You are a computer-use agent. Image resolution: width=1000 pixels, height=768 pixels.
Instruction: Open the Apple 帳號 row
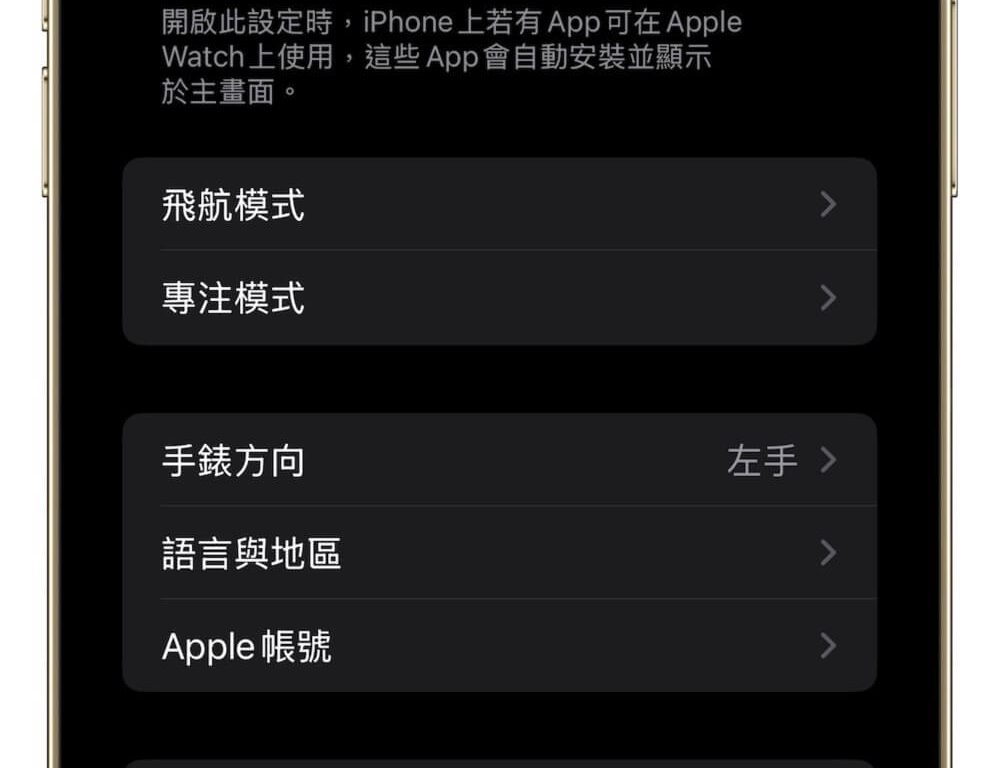click(498, 646)
